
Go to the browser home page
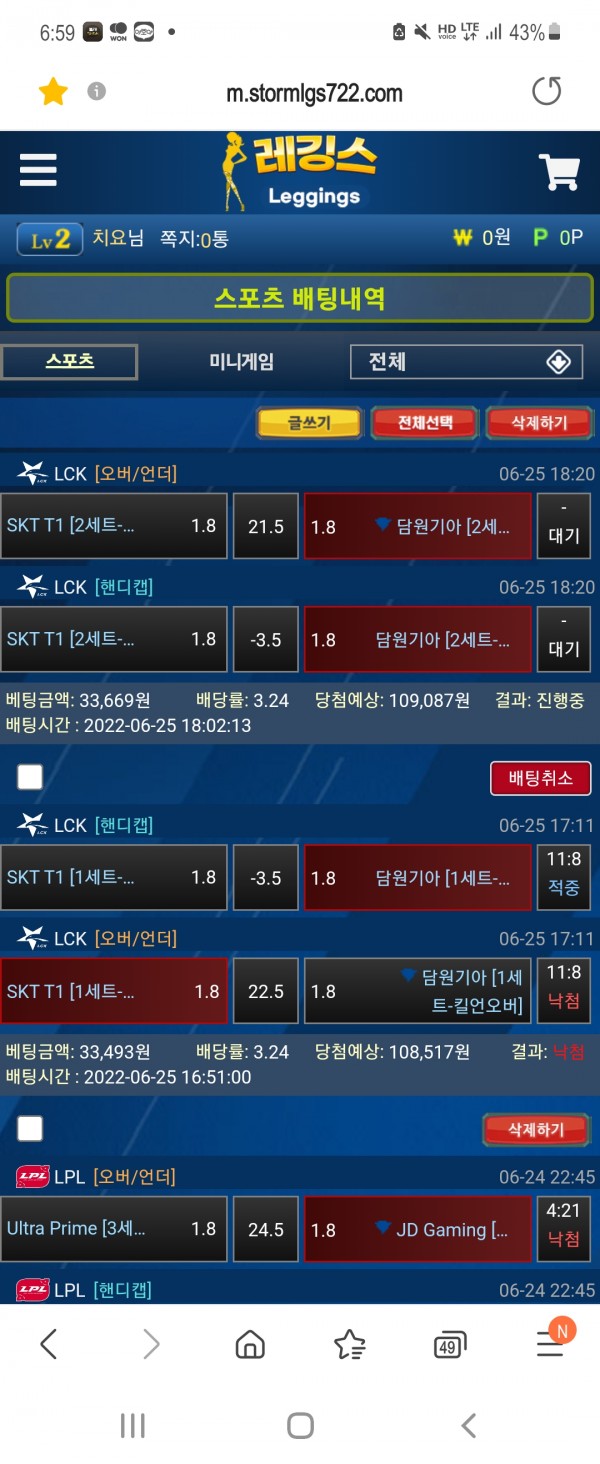pos(250,1345)
